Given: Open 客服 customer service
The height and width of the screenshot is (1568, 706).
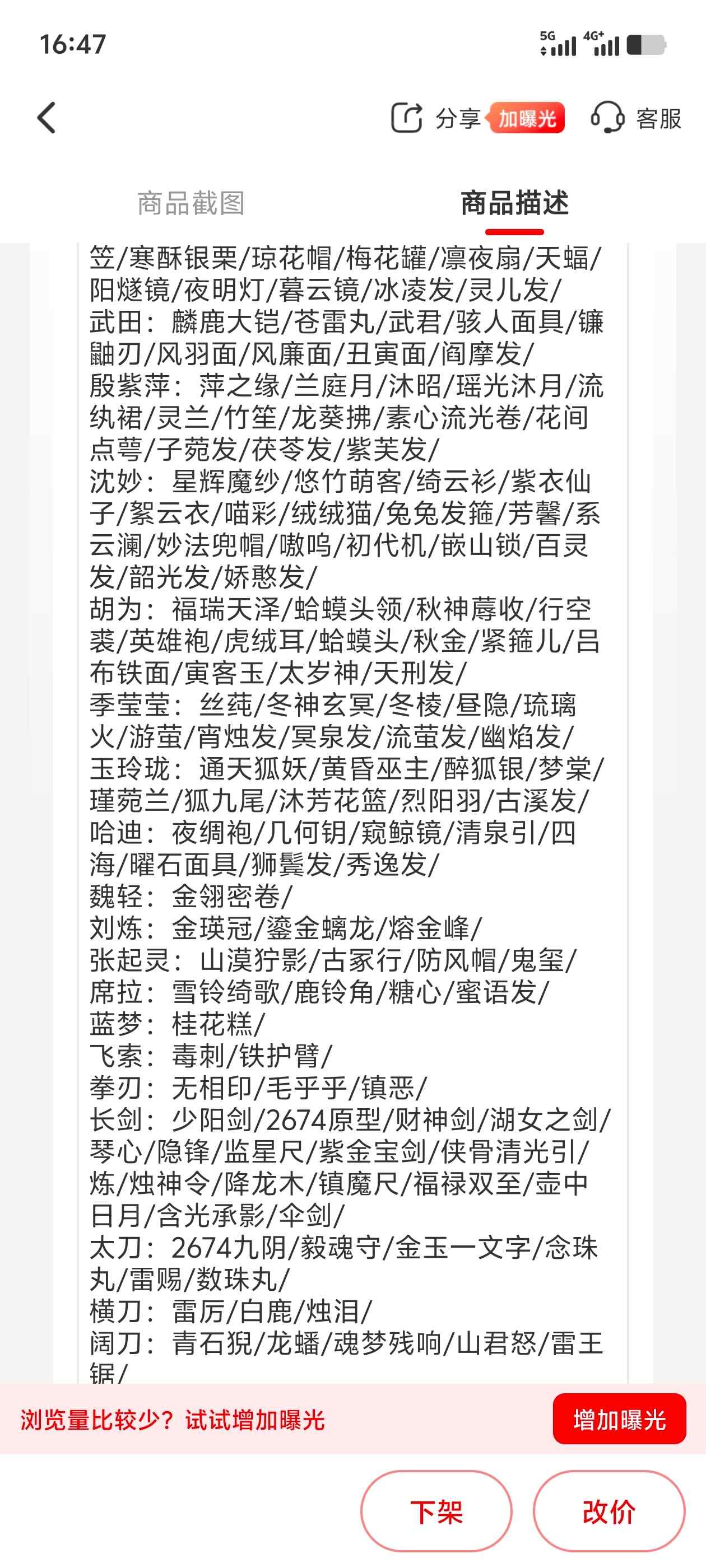Looking at the screenshot, I should 636,118.
